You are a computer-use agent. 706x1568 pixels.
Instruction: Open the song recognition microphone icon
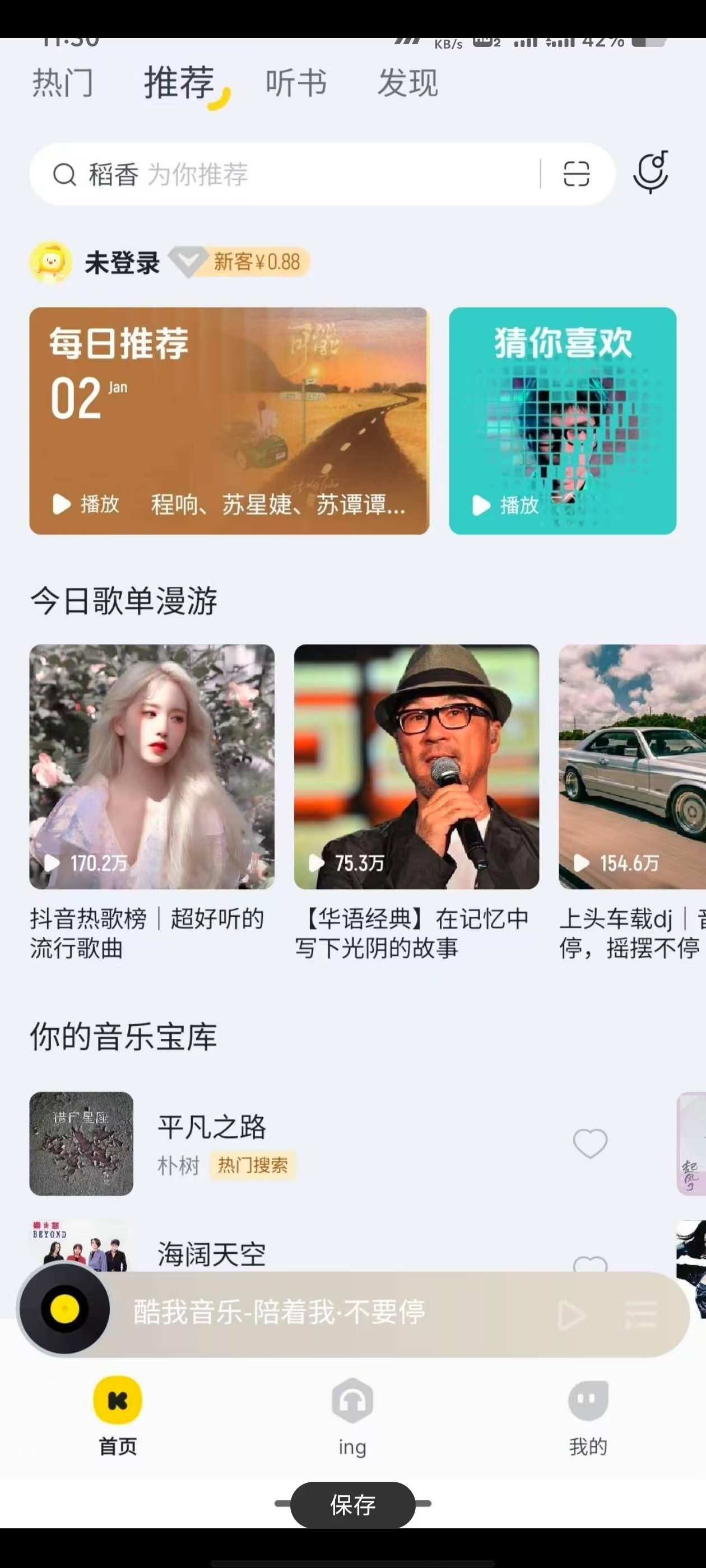651,172
